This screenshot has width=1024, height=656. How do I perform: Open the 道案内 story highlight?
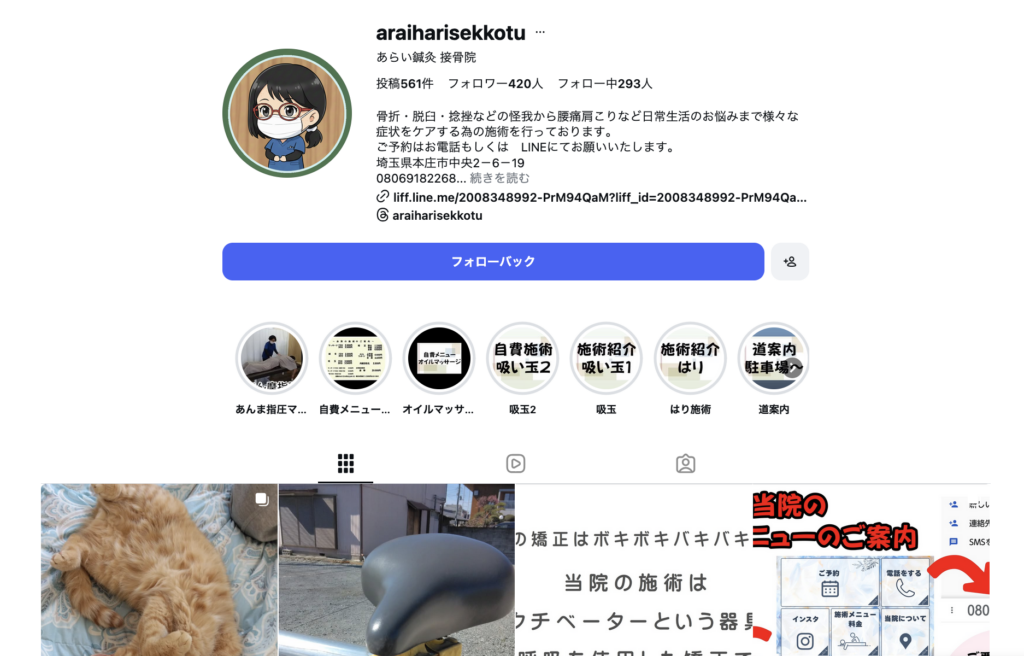pos(774,358)
